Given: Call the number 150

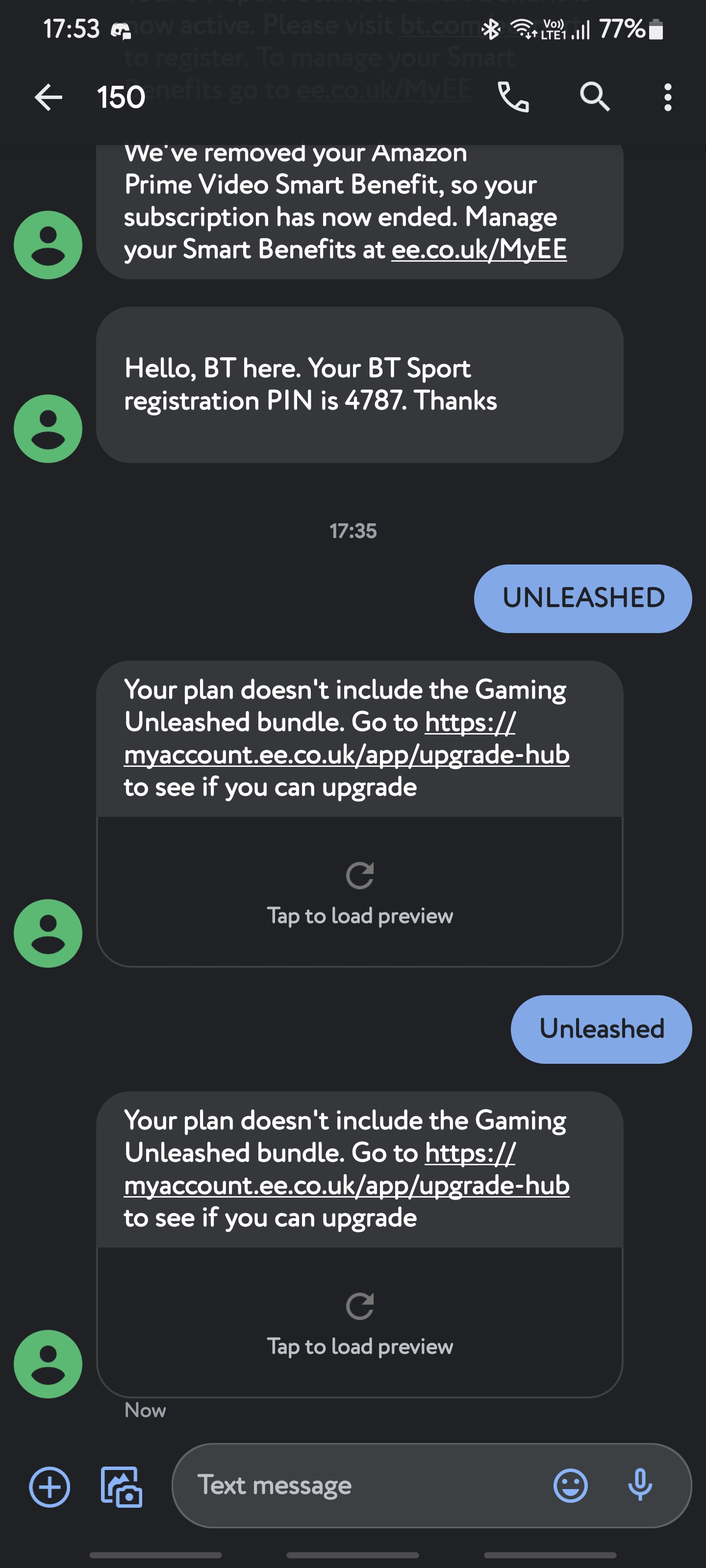Looking at the screenshot, I should tap(513, 98).
